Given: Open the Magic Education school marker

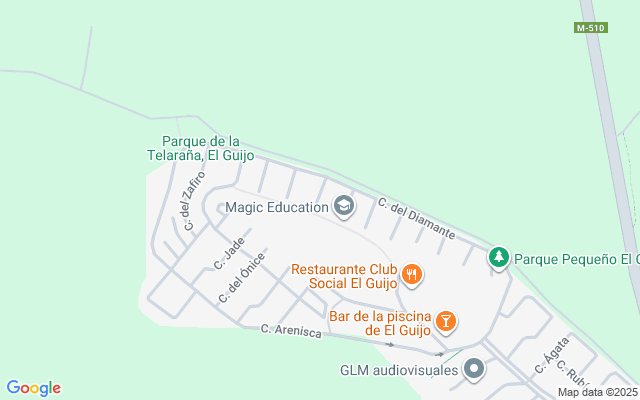Looking at the screenshot, I should click(x=344, y=207).
